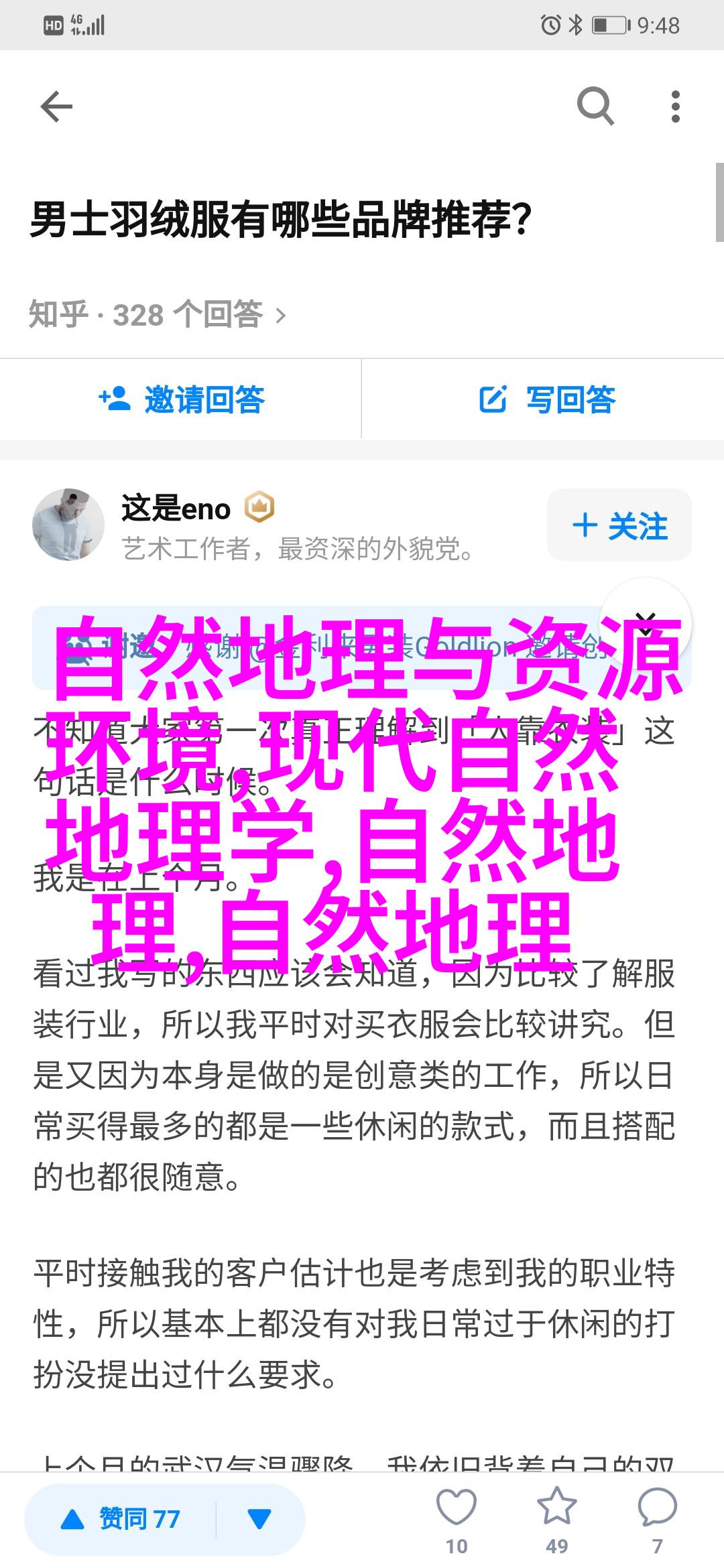724x1568 pixels.
Task: Open the three-dot overflow menu
Action: click(675, 107)
